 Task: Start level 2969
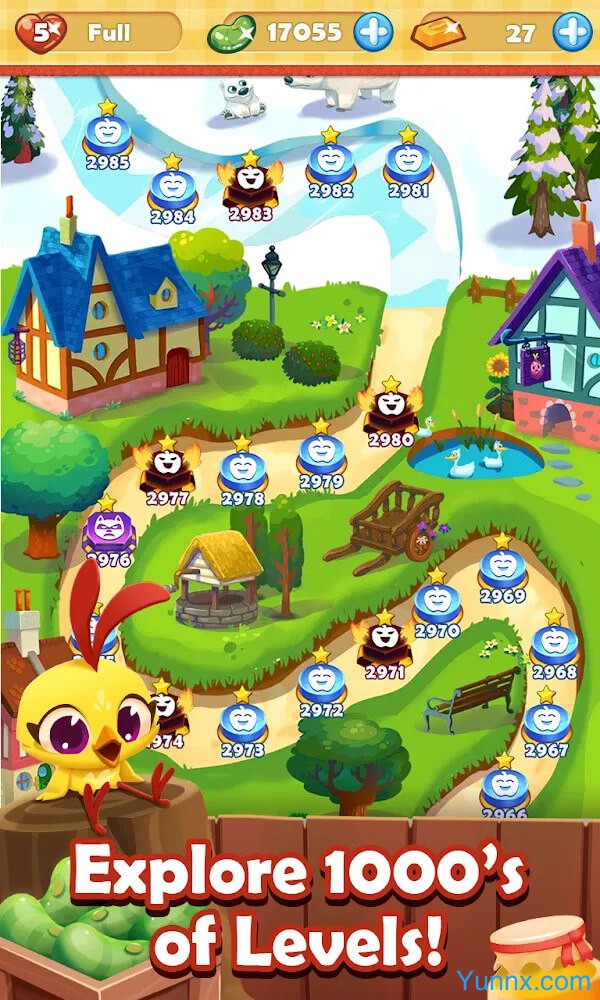501,568
